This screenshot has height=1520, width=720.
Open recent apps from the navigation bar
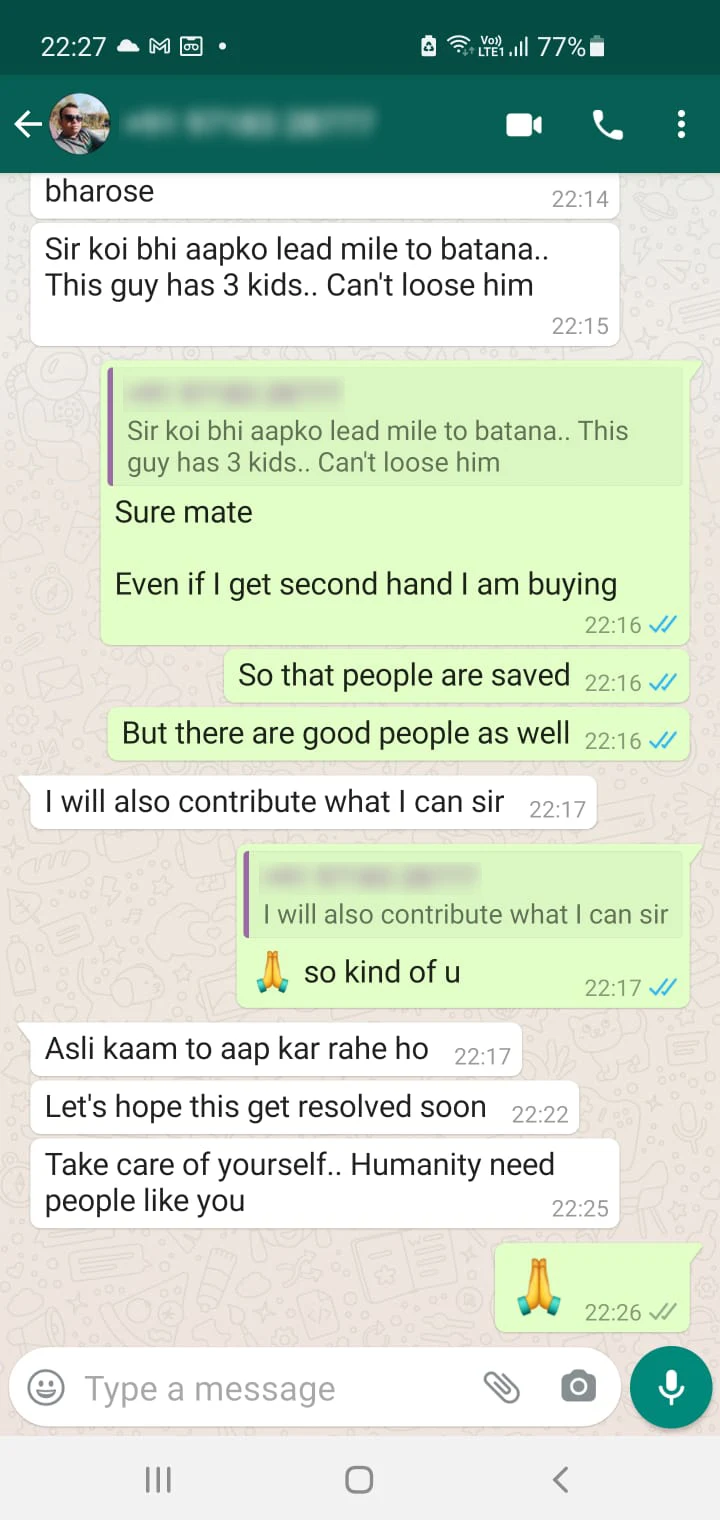tap(159, 1480)
